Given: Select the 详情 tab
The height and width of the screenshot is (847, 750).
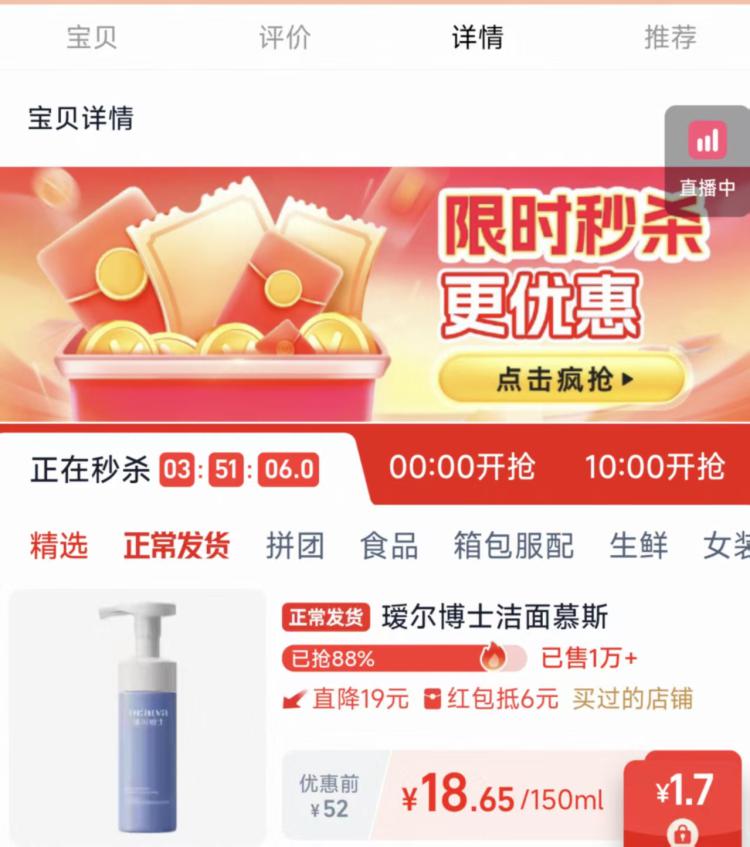Looking at the screenshot, I should point(477,38).
